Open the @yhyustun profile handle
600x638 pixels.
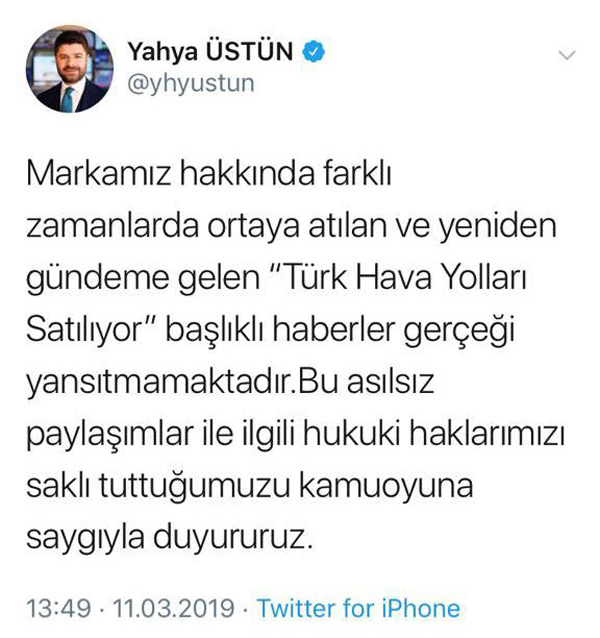tap(192, 84)
